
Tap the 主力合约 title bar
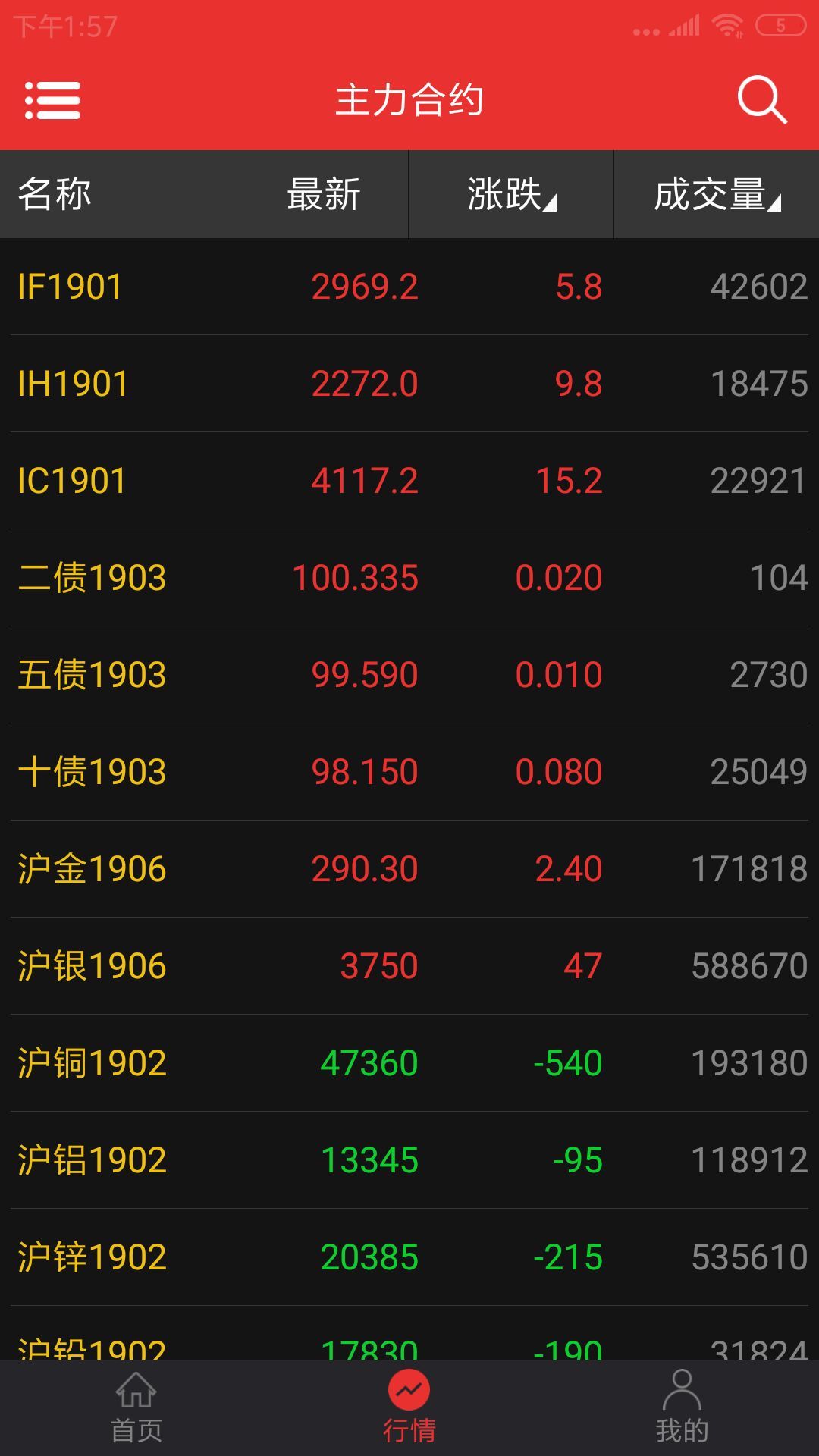pos(409,99)
